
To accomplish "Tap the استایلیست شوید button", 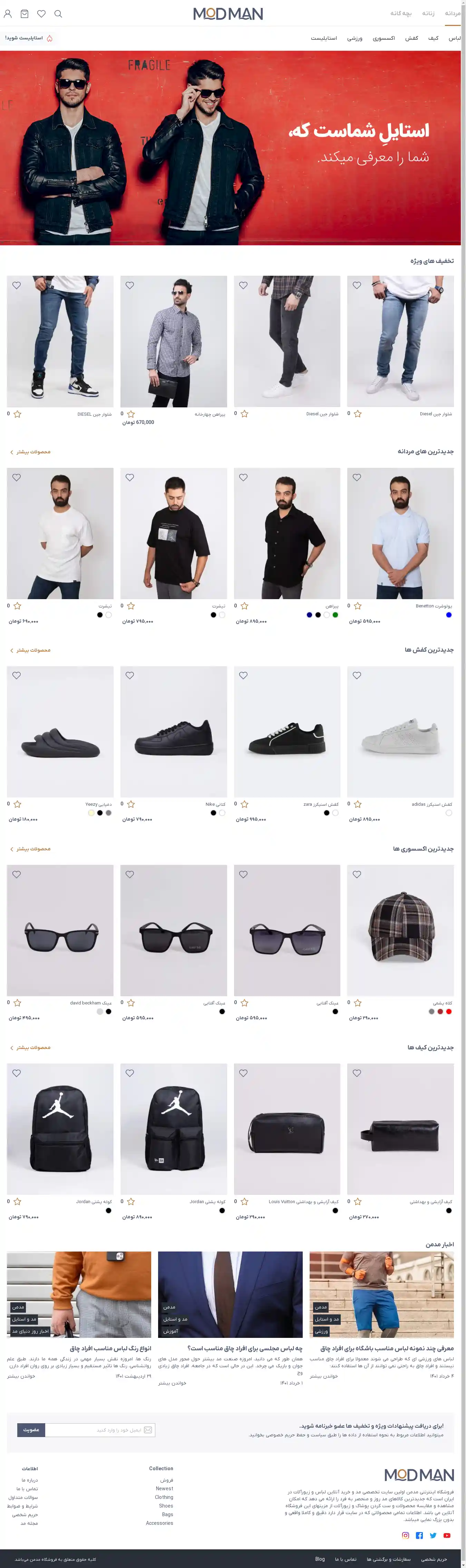I will [x=29, y=38].
